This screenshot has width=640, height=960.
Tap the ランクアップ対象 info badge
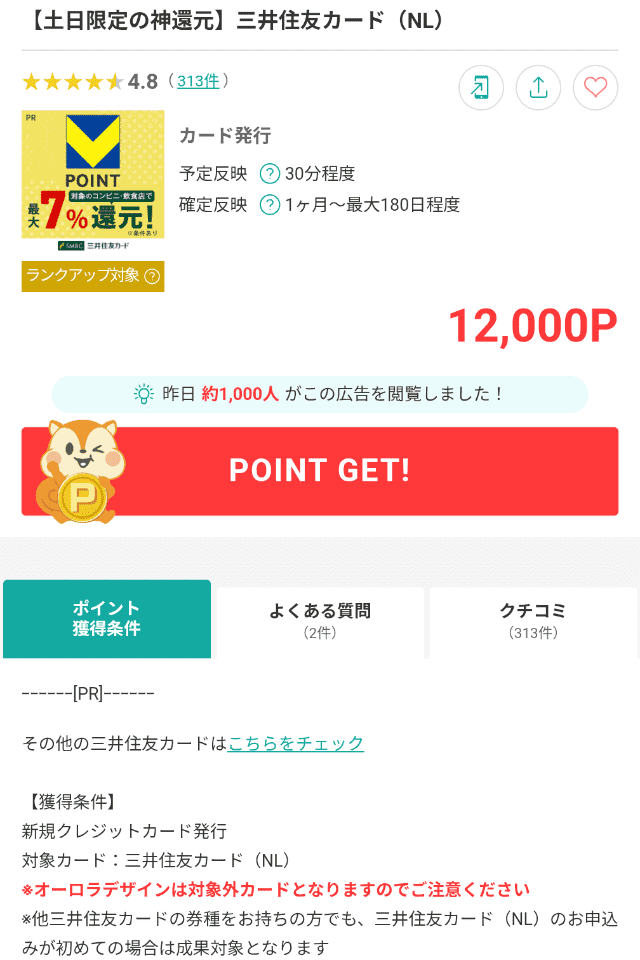[93, 276]
